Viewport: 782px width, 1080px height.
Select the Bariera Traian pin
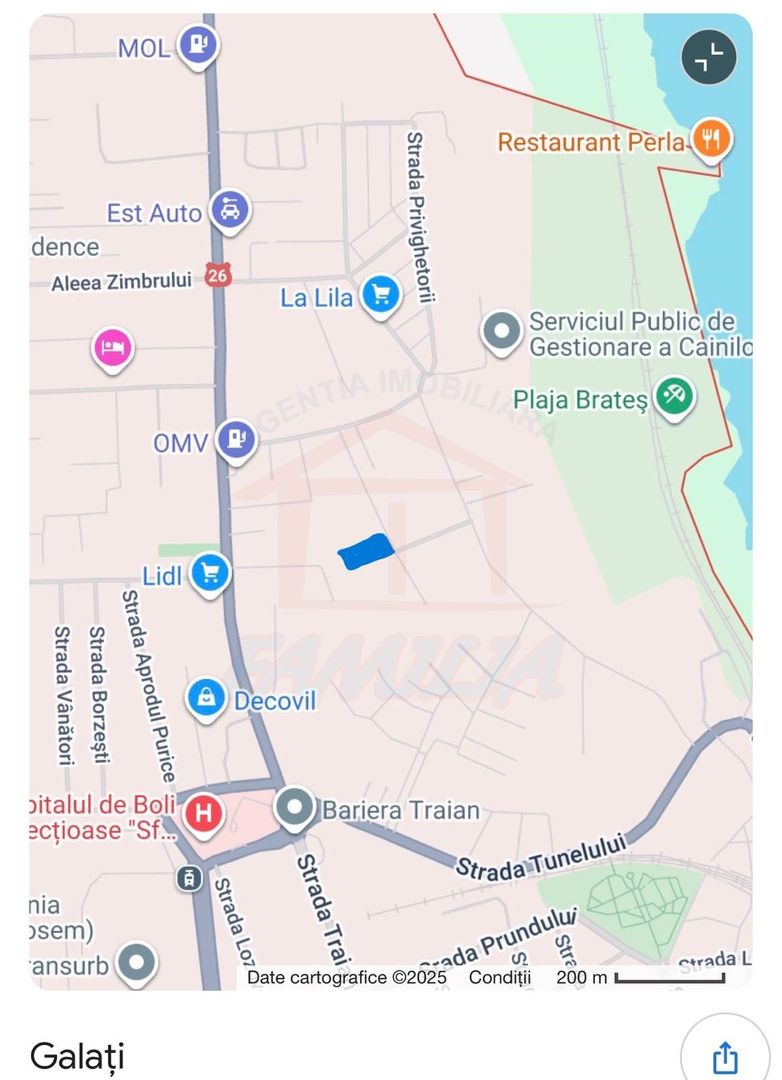point(294,808)
